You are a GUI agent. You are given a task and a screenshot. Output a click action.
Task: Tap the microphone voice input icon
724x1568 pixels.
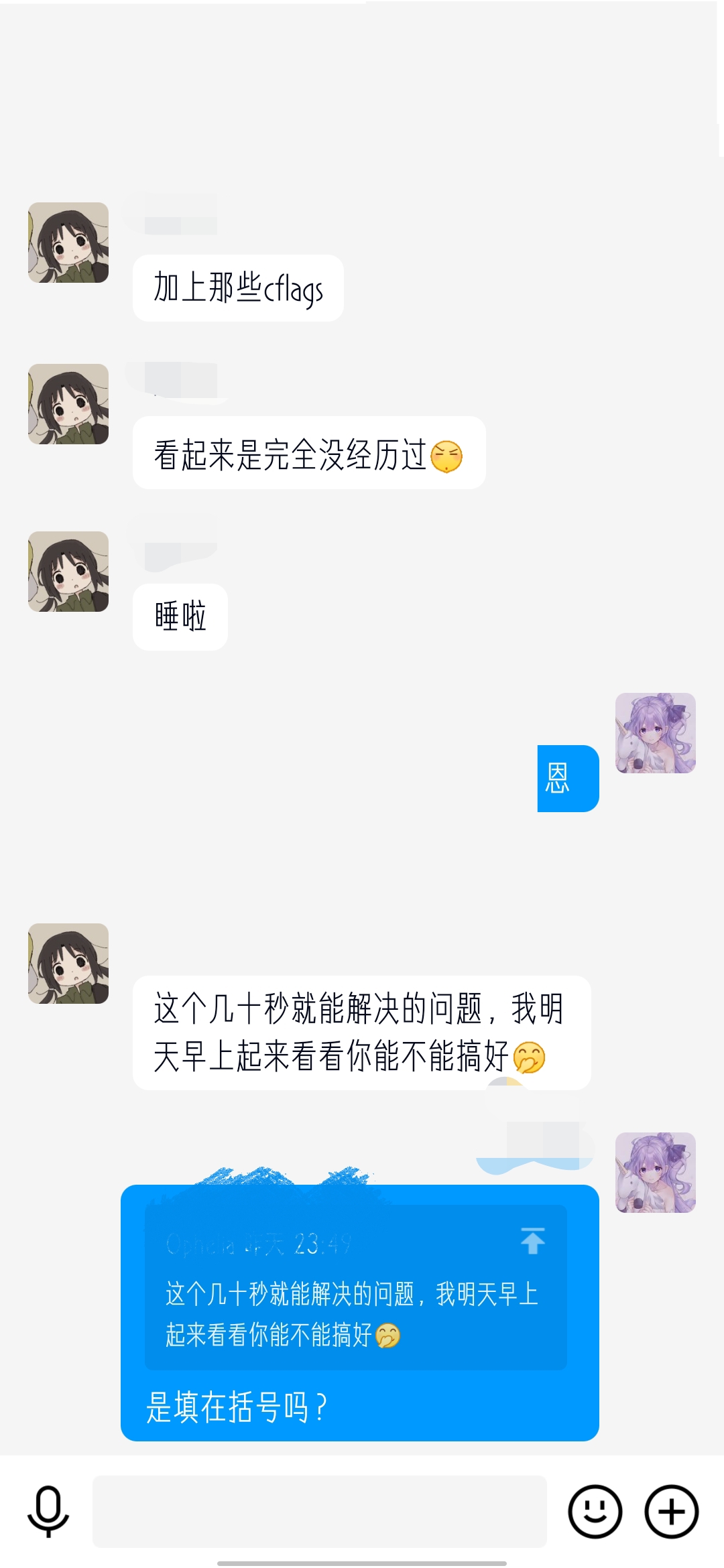pyautogui.click(x=48, y=1511)
